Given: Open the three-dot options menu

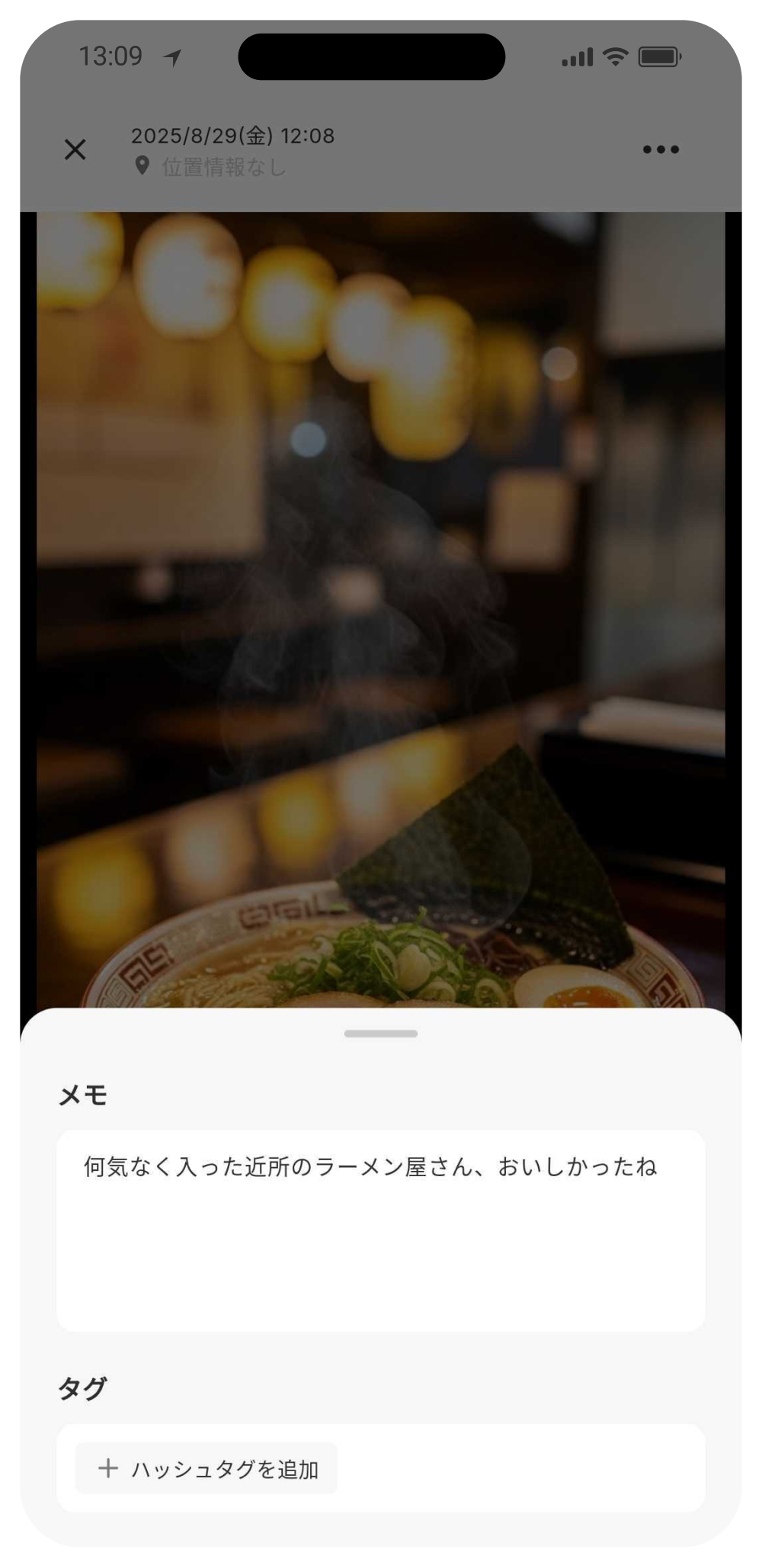Looking at the screenshot, I should pyautogui.click(x=660, y=149).
